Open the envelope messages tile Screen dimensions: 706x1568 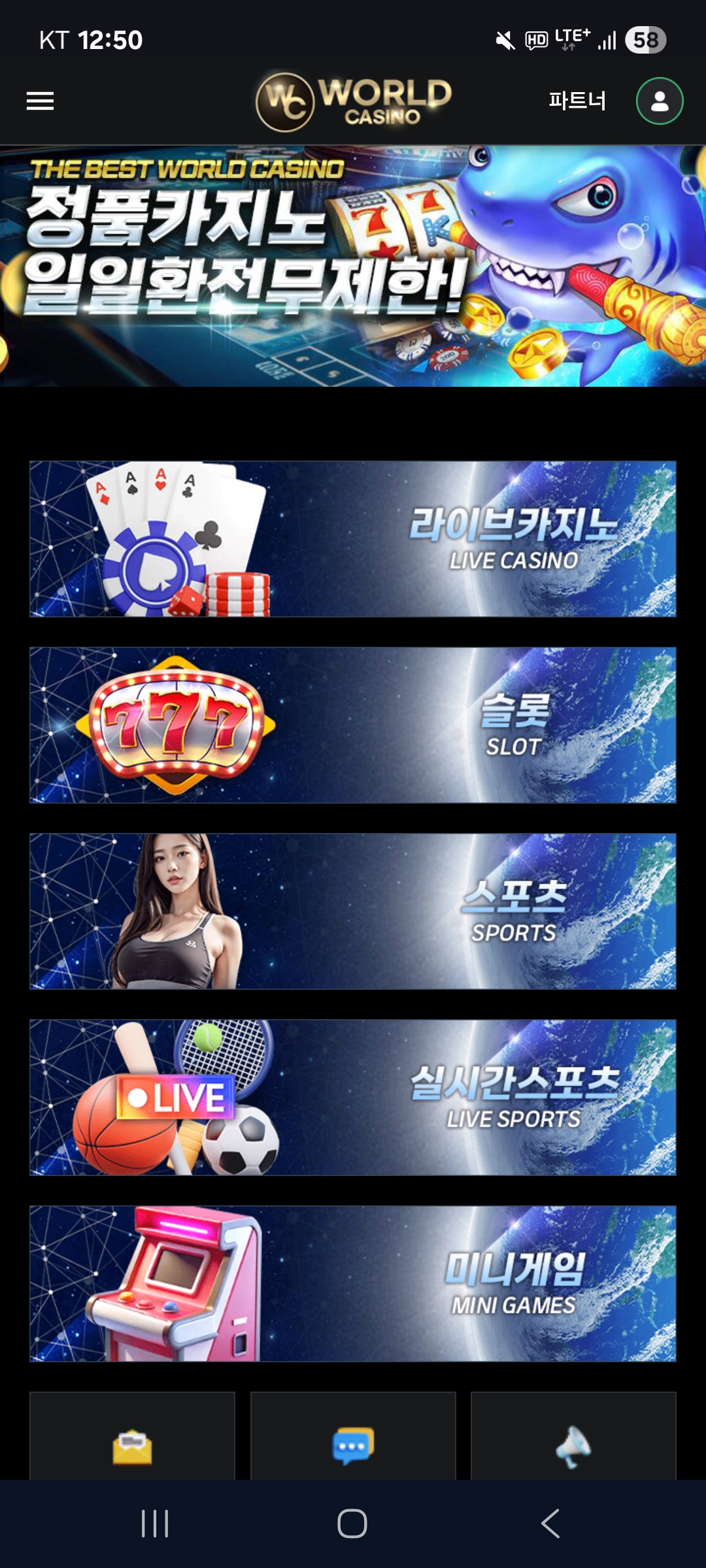132,1444
